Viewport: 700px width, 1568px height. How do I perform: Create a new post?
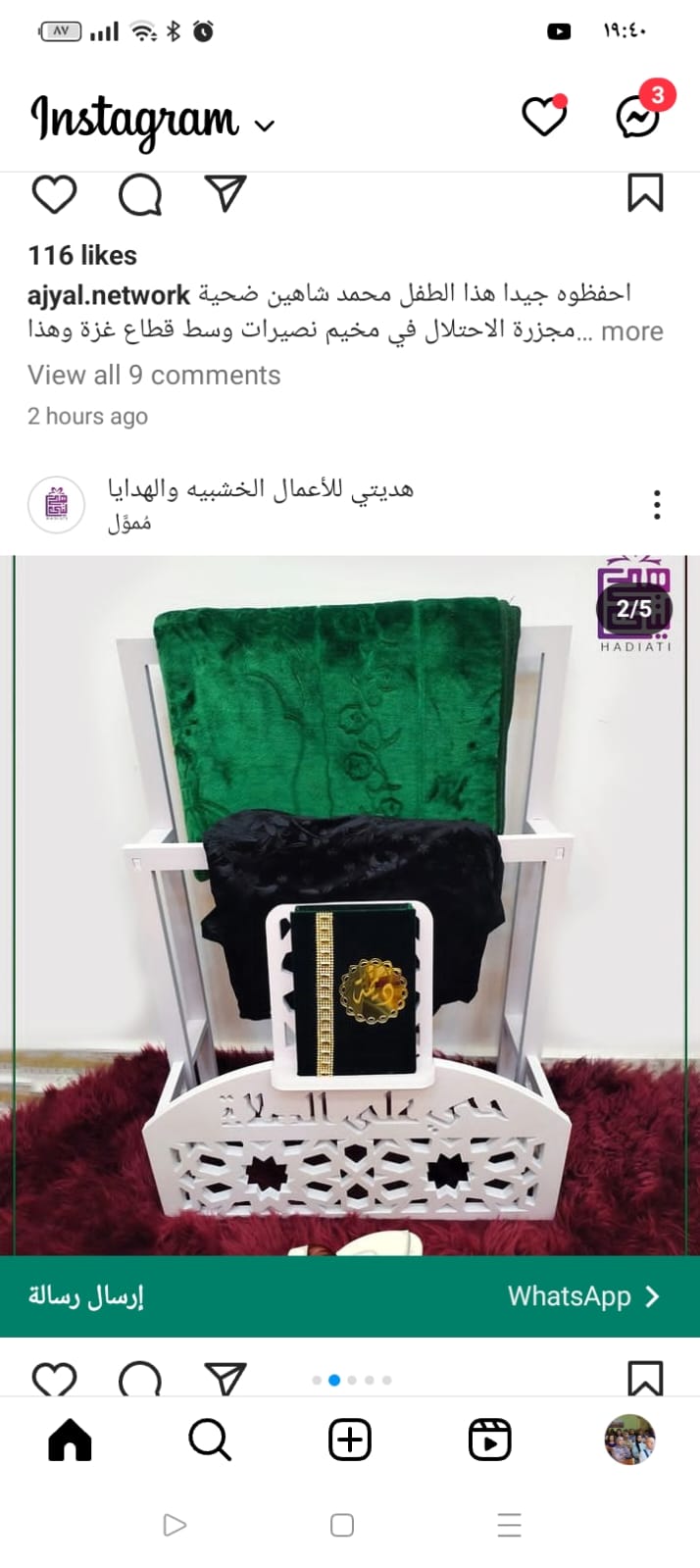(350, 1441)
